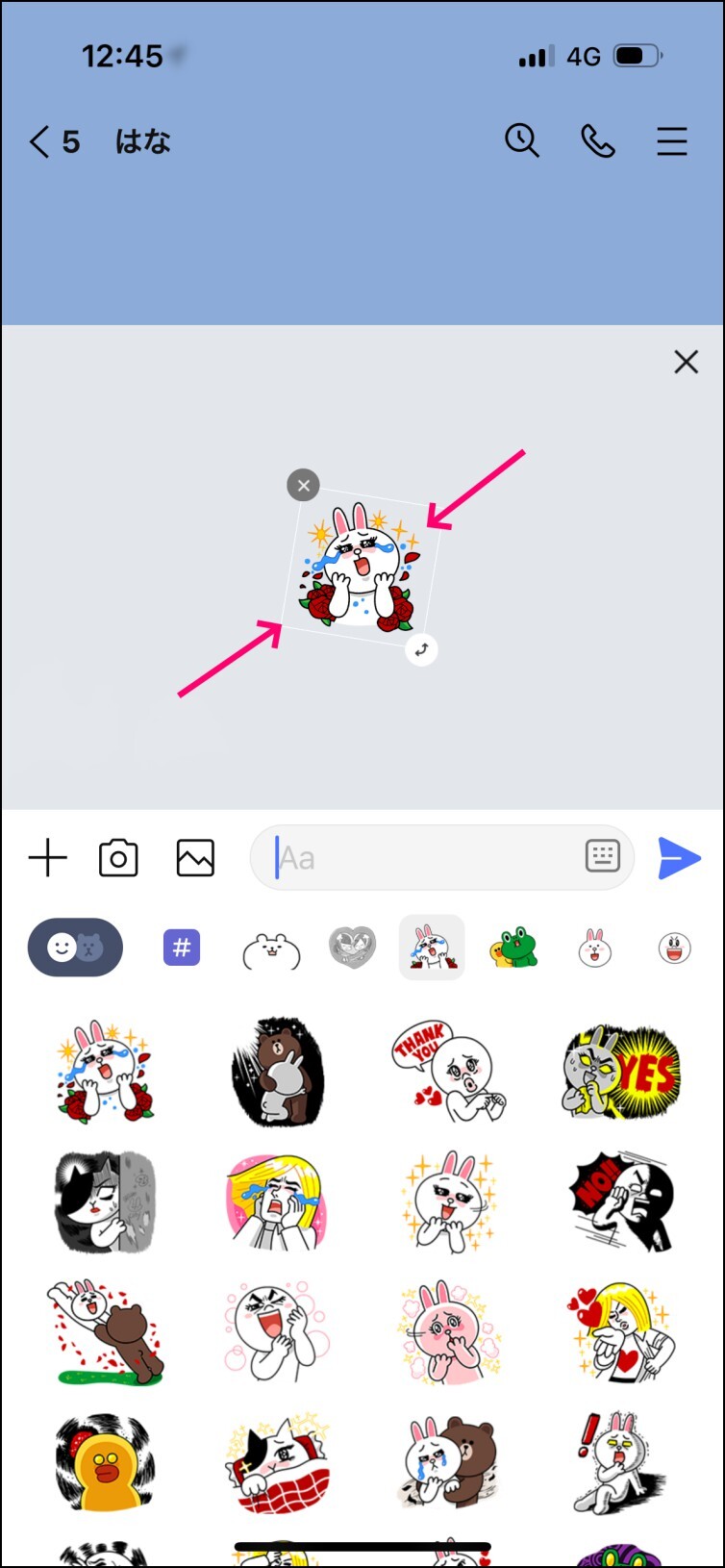This screenshot has width=725, height=1568.
Task: Select the green frog sticker pack
Action: (513, 948)
